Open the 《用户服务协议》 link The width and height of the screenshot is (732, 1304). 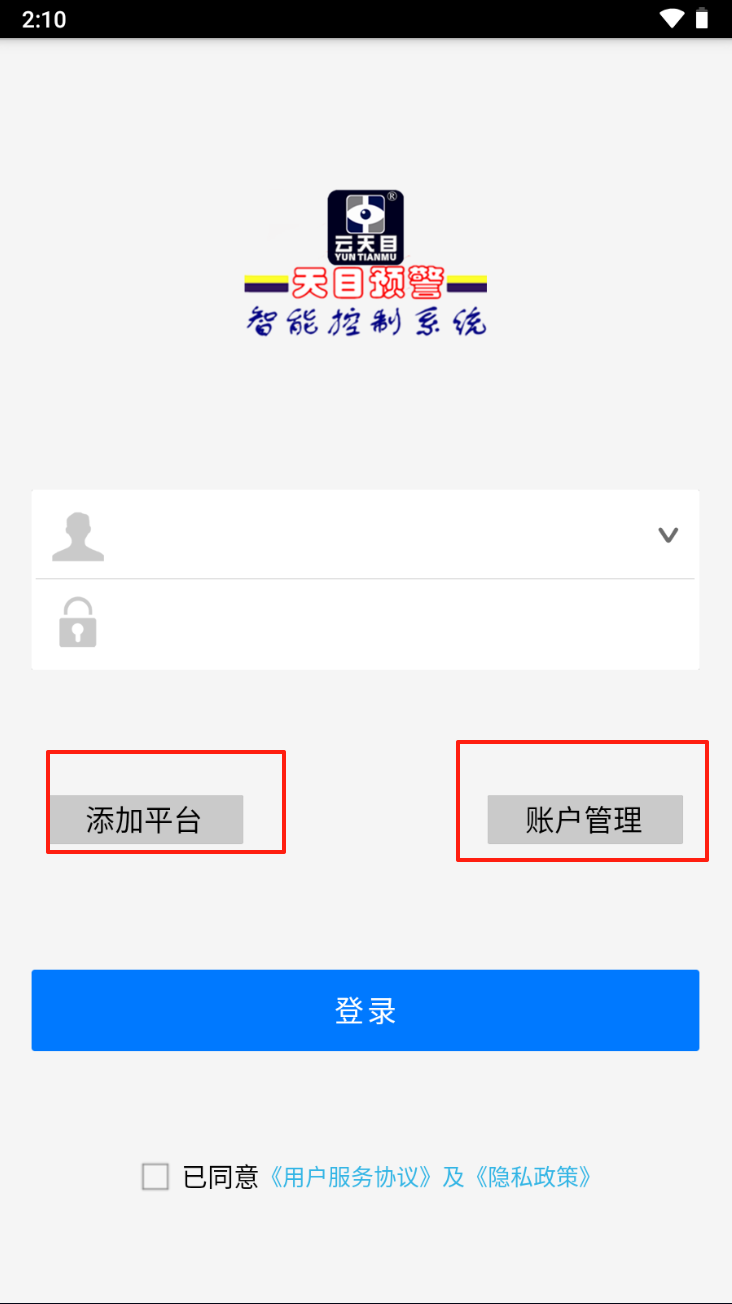(352, 1177)
